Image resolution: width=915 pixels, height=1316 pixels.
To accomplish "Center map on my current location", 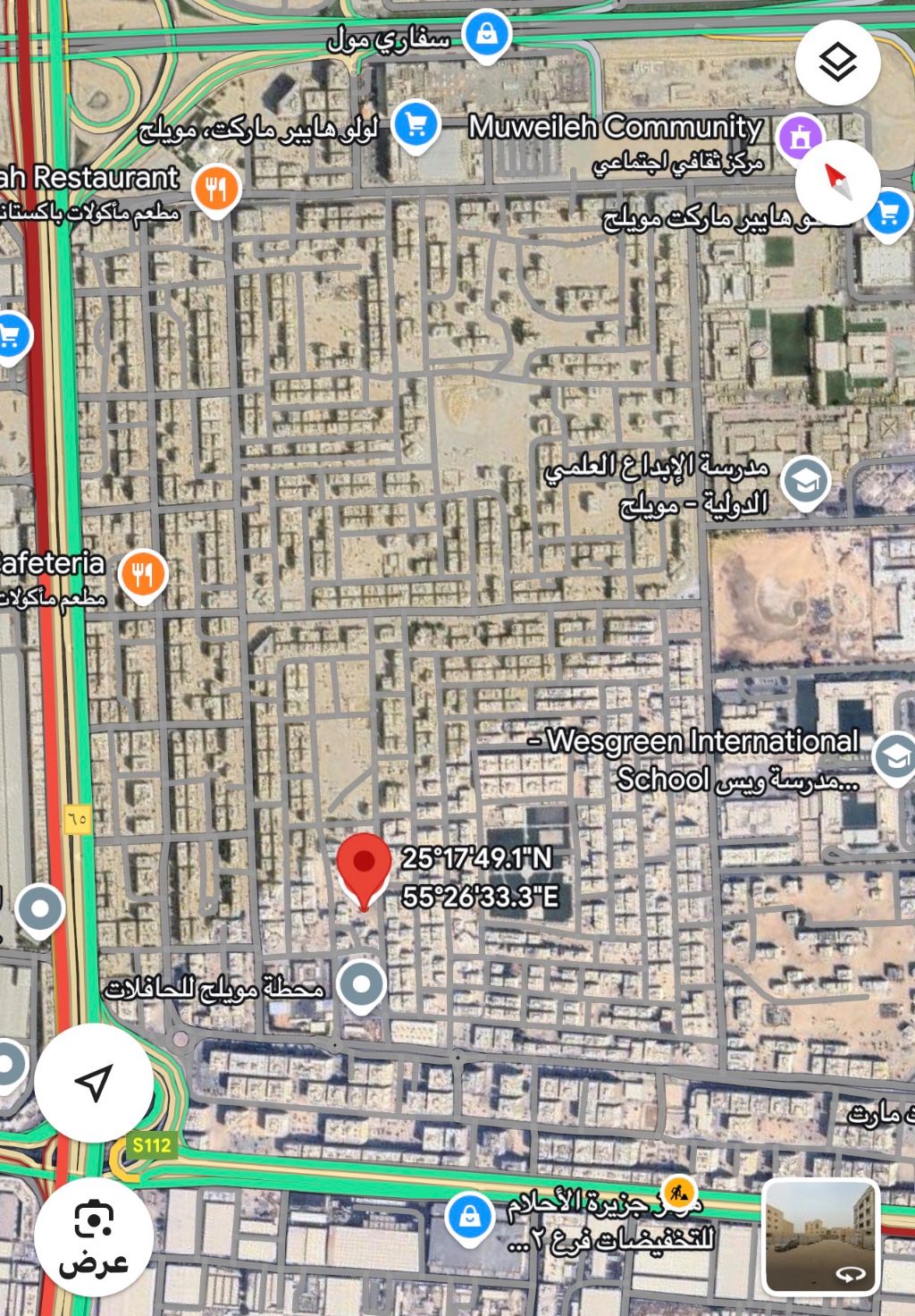I will [x=94, y=1083].
